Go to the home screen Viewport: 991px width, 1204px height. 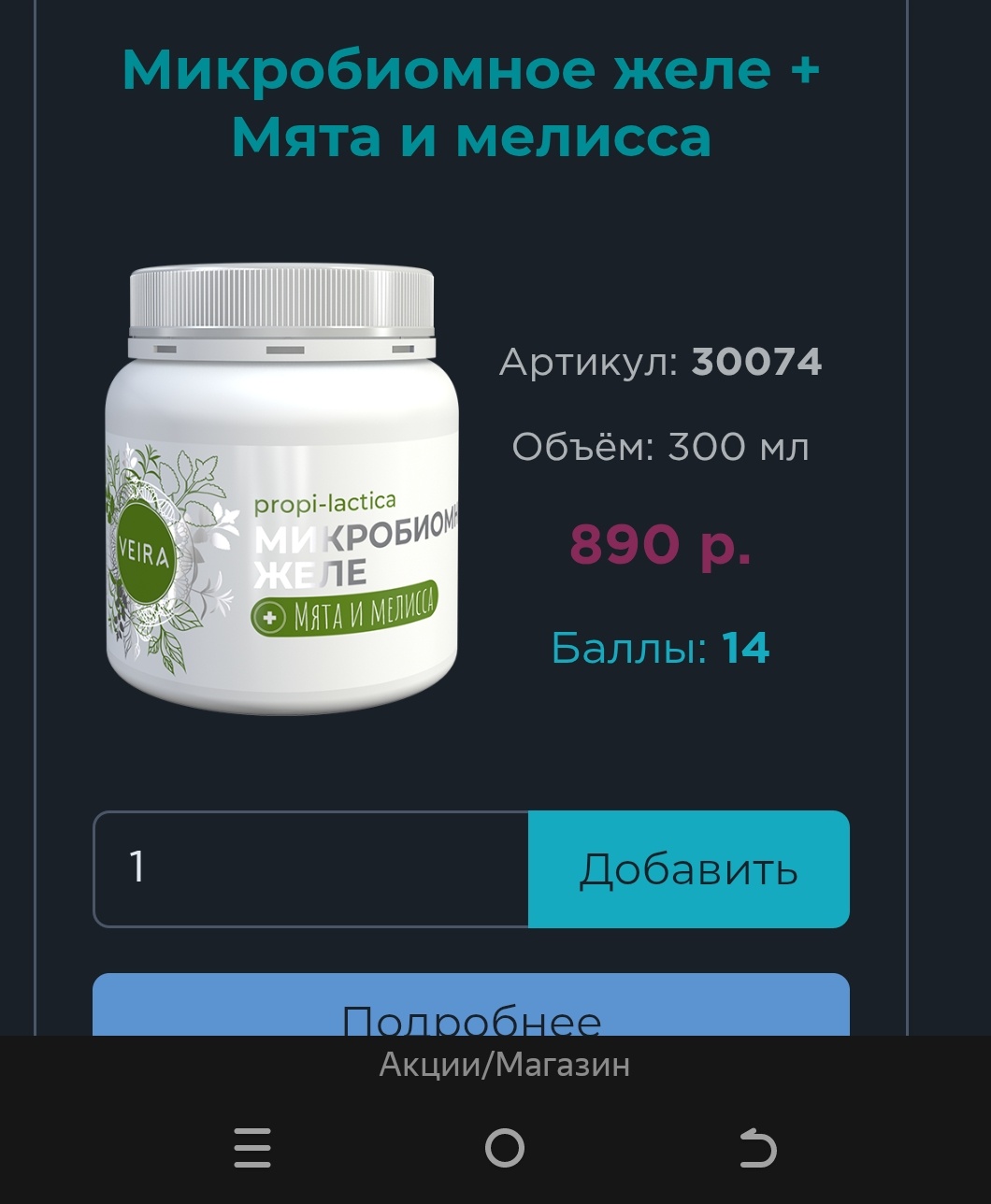click(x=505, y=1148)
